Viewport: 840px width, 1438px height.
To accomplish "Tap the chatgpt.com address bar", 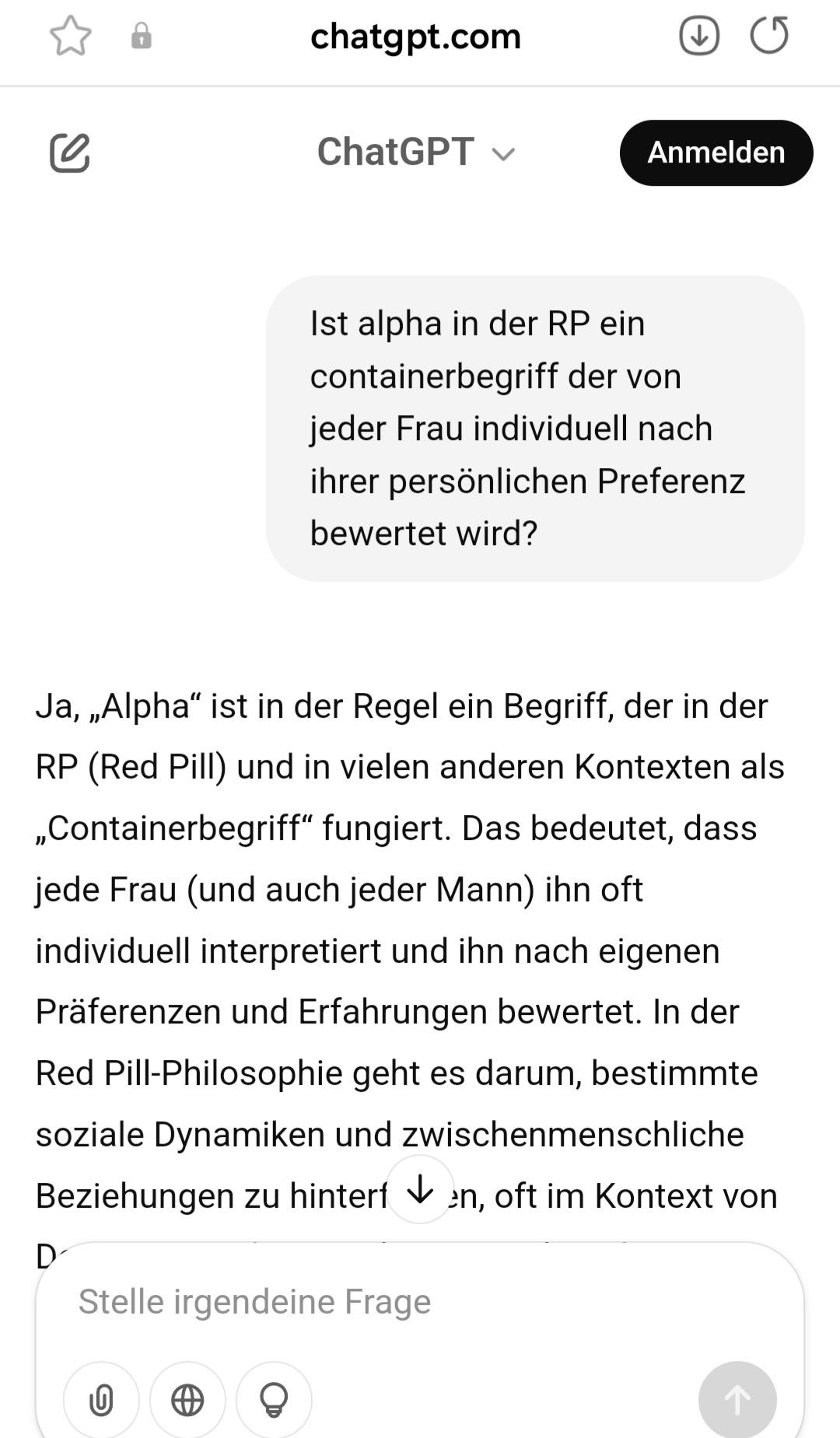I will [x=415, y=37].
